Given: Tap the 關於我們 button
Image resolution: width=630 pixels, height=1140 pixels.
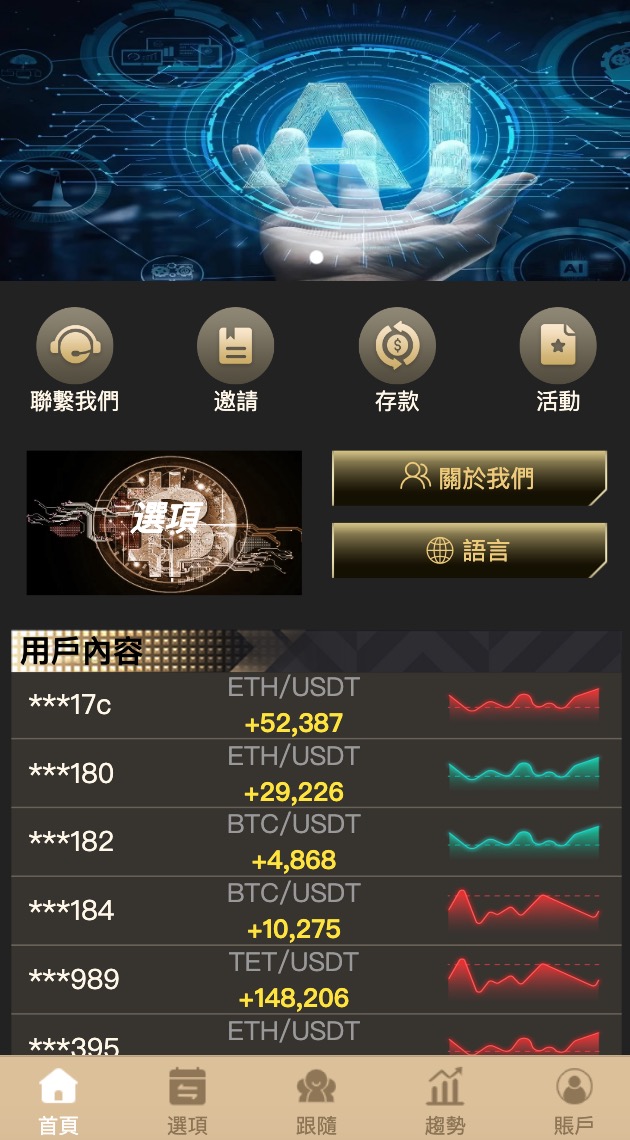Looking at the screenshot, I should click(x=469, y=478).
